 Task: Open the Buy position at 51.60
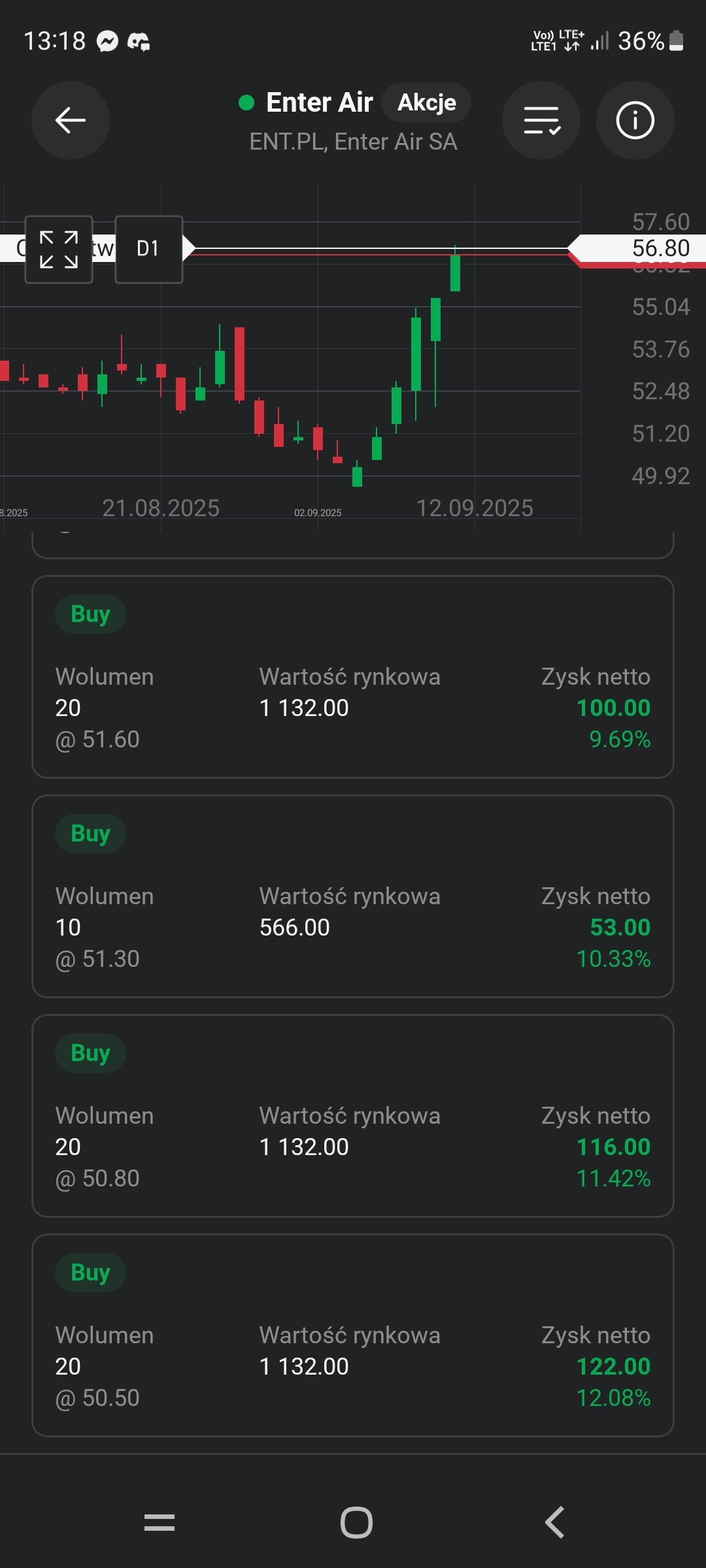(353, 677)
